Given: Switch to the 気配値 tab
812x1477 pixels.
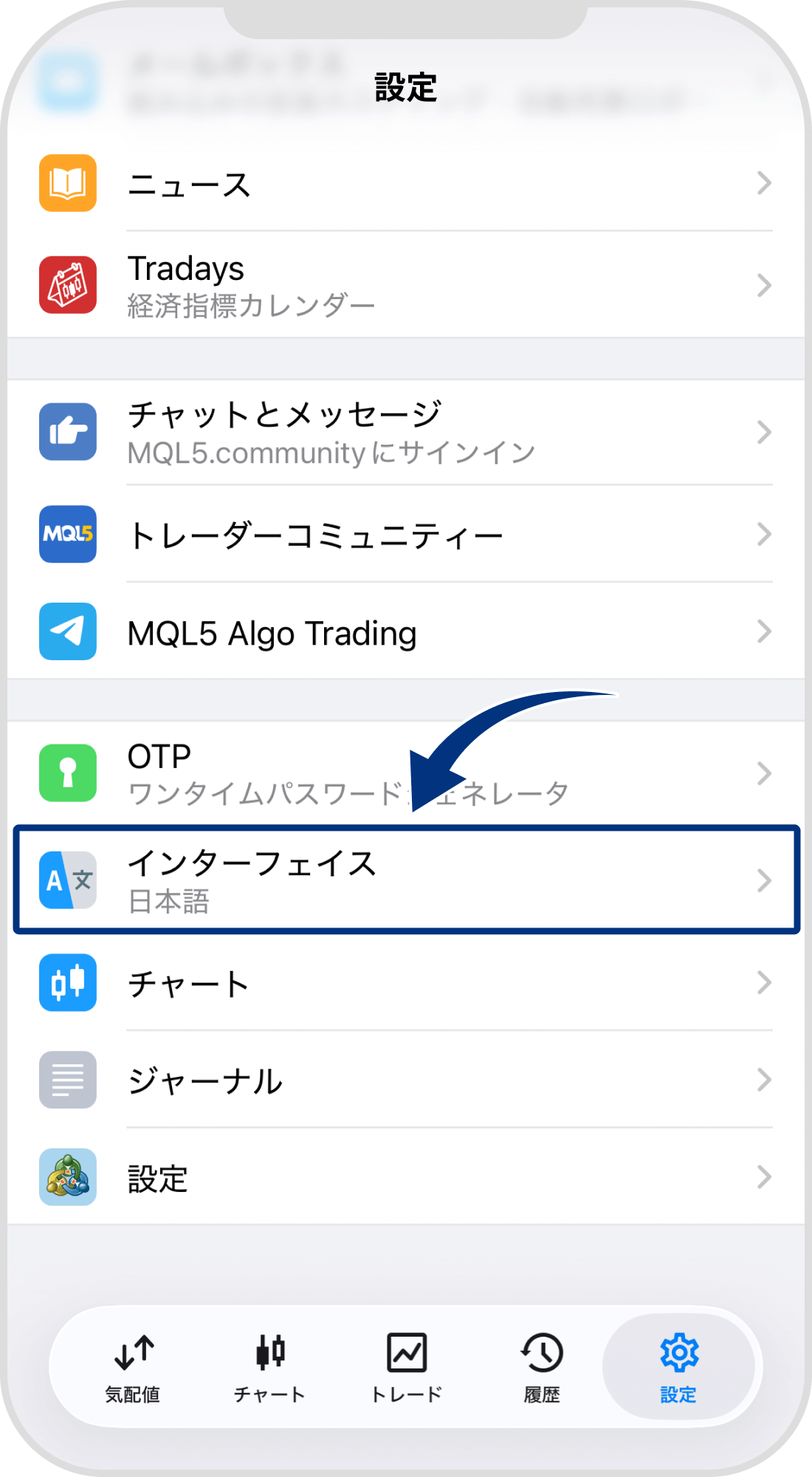Looking at the screenshot, I should coord(133,1367).
